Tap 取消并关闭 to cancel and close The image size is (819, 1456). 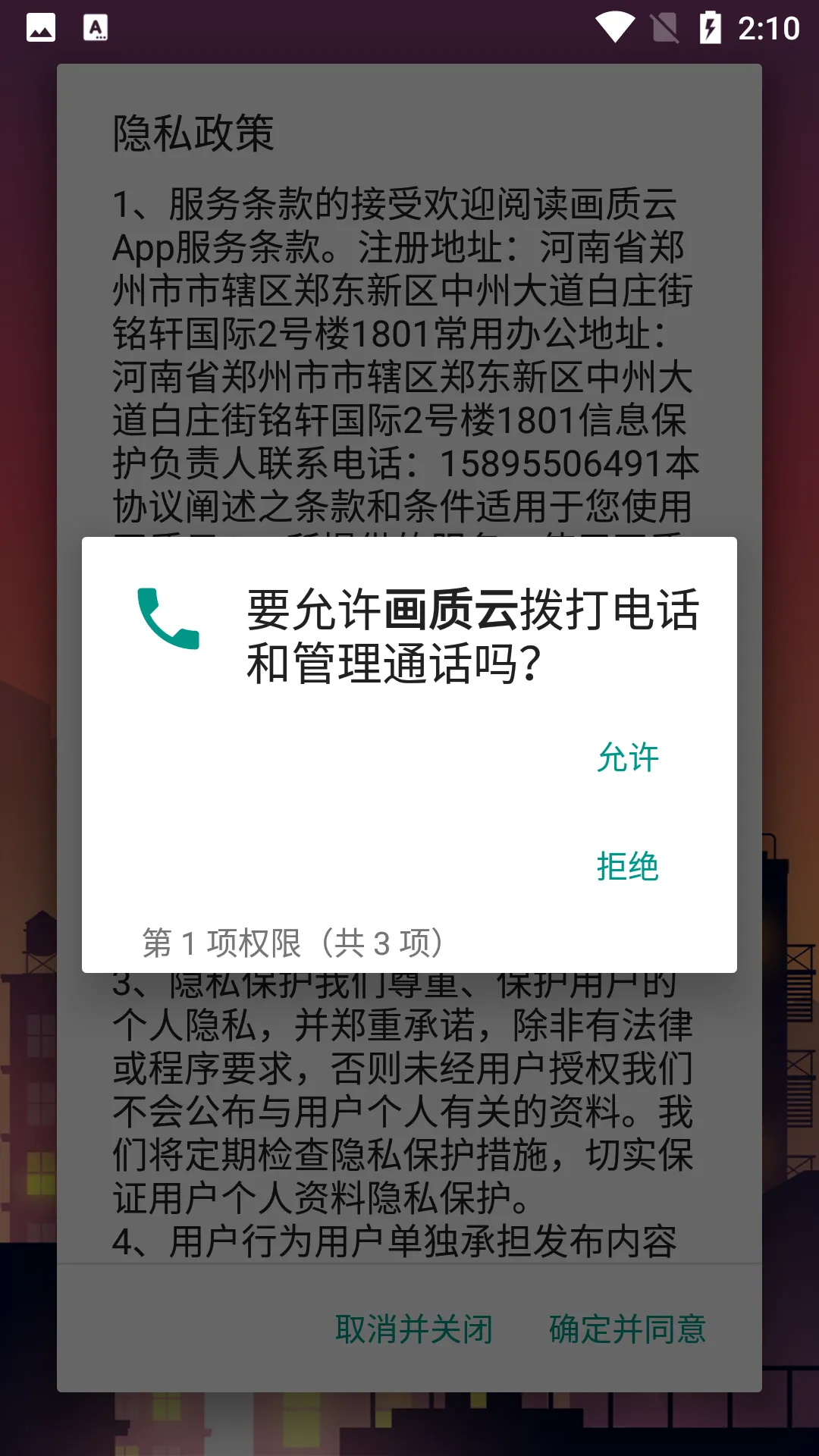[414, 1329]
